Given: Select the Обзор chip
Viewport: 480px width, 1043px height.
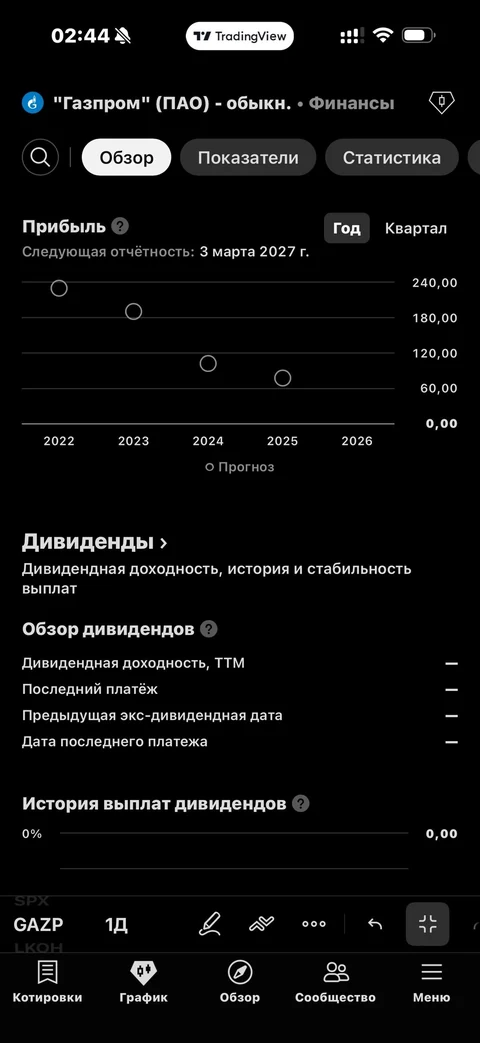Looking at the screenshot, I should (126, 158).
